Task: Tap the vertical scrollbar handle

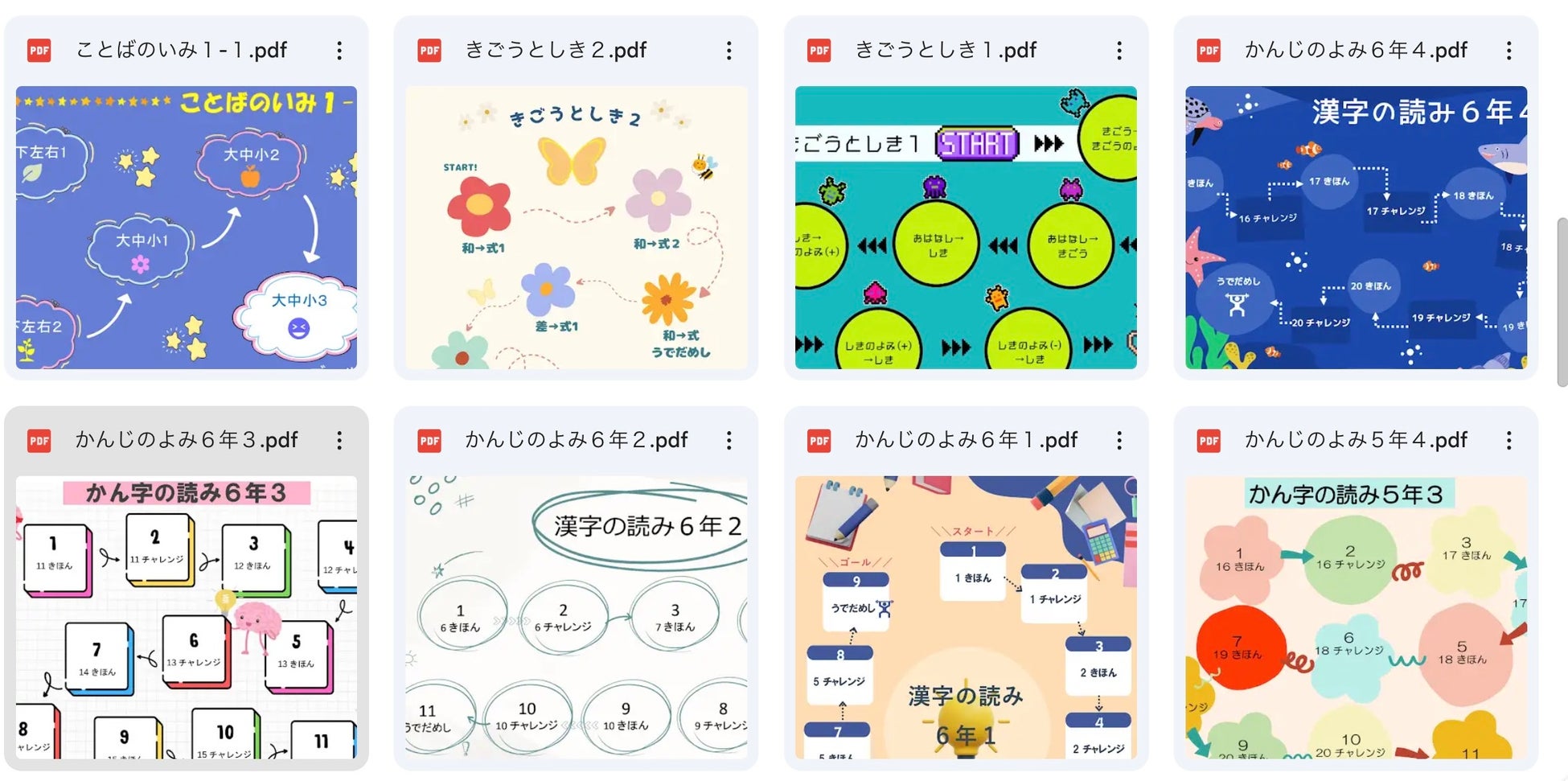Action: [x=1562, y=302]
